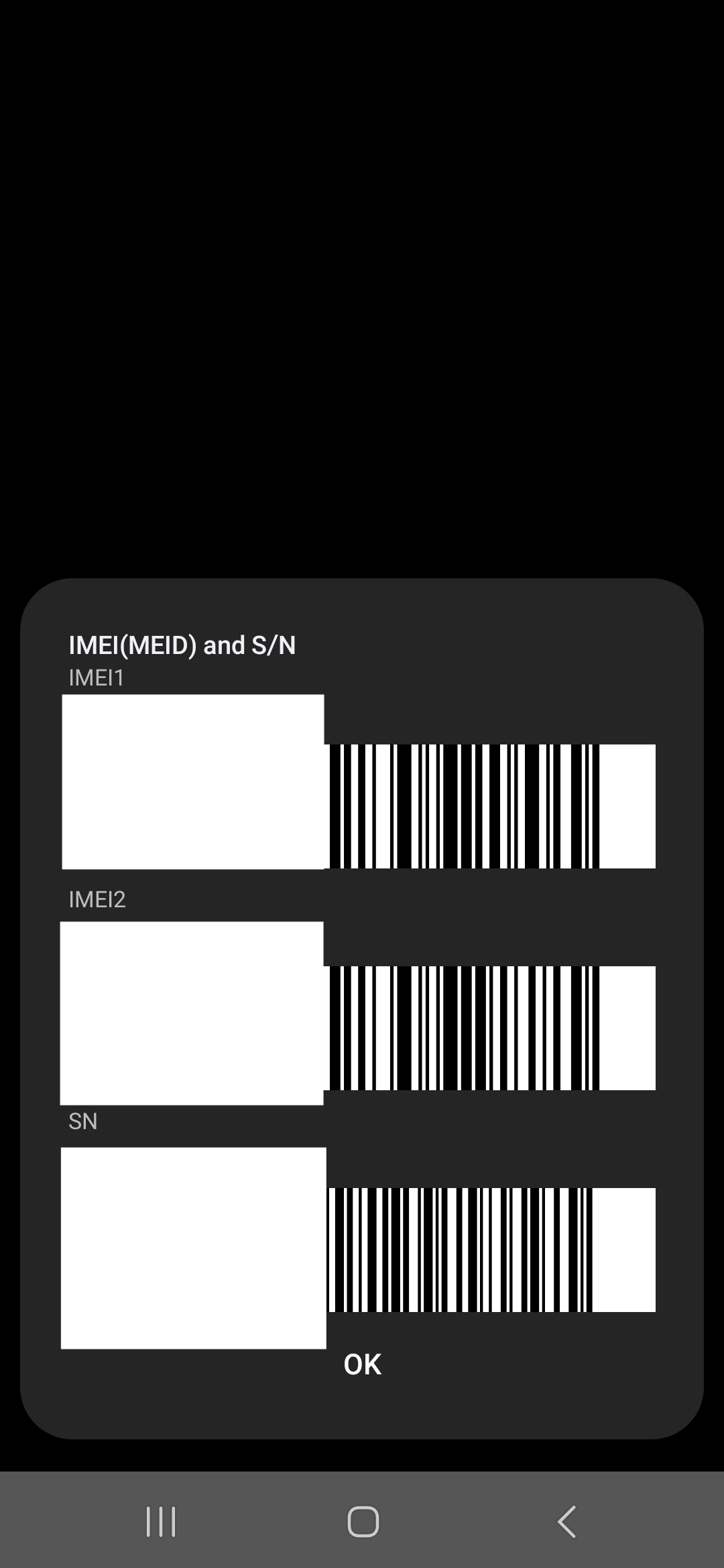The image size is (724, 1568).
Task: Go back using the navigation bar
Action: click(x=566, y=1521)
